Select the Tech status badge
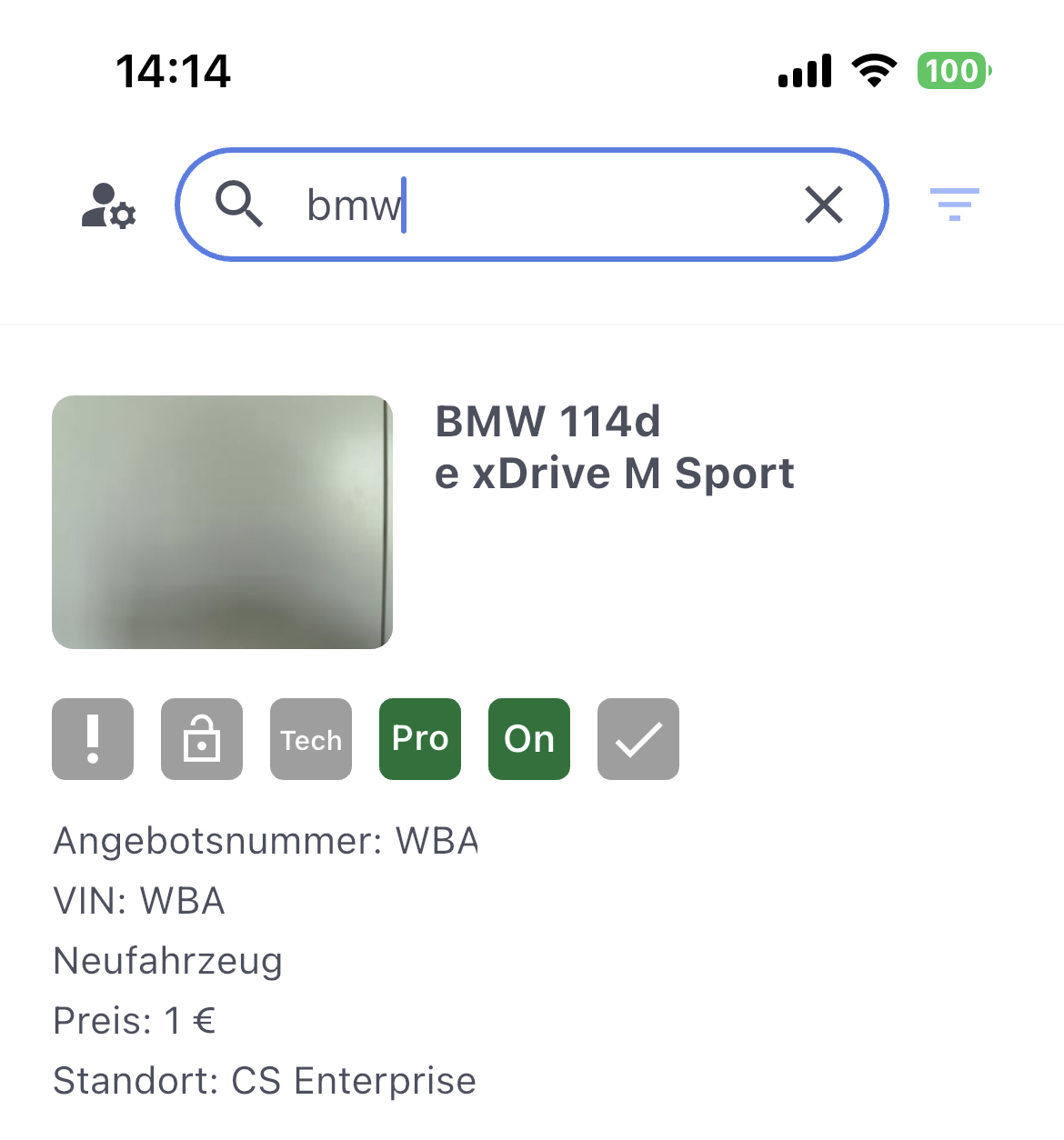Image resolution: width=1064 pixels, height=1140 pixels. click(311, 739)
